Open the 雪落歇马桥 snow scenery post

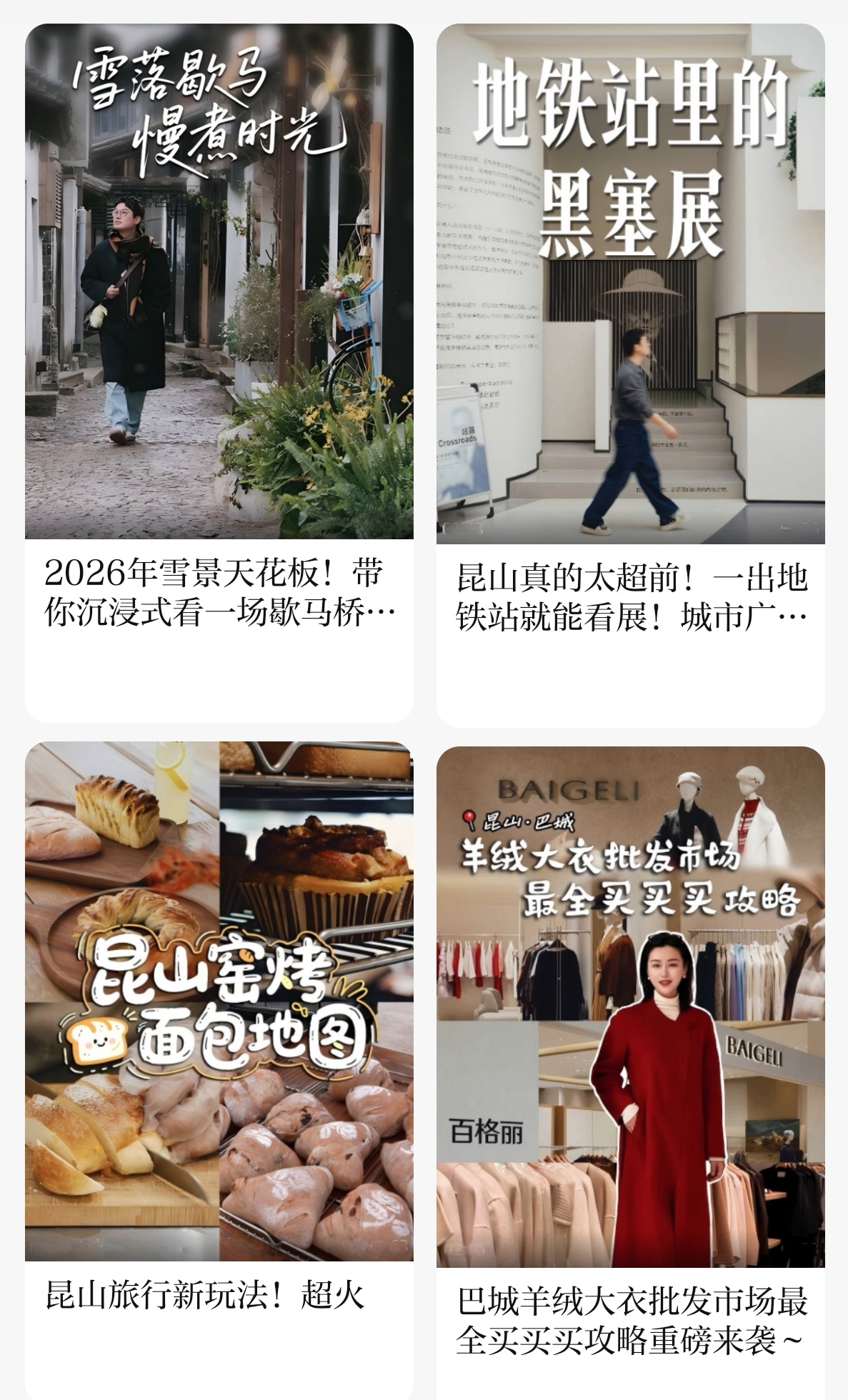click(x=219, y=281)
